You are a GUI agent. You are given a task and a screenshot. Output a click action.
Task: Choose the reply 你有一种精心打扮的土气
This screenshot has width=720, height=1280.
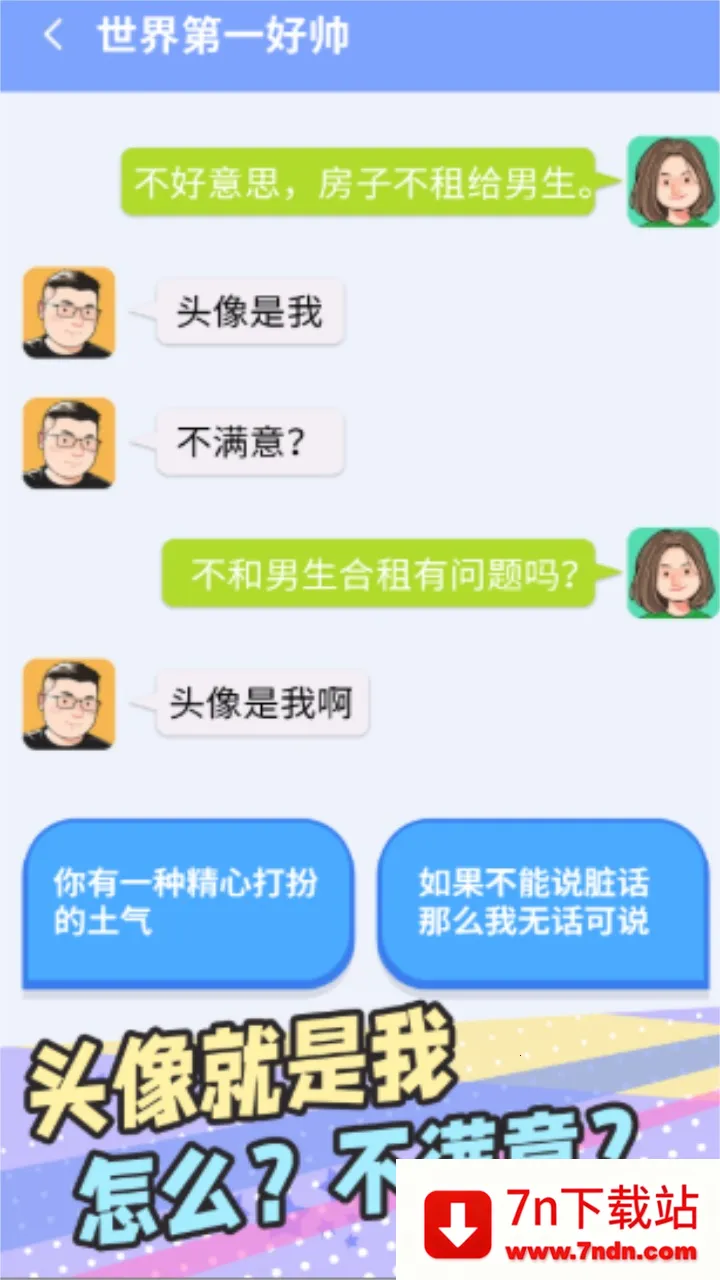[x=188, y=903]
